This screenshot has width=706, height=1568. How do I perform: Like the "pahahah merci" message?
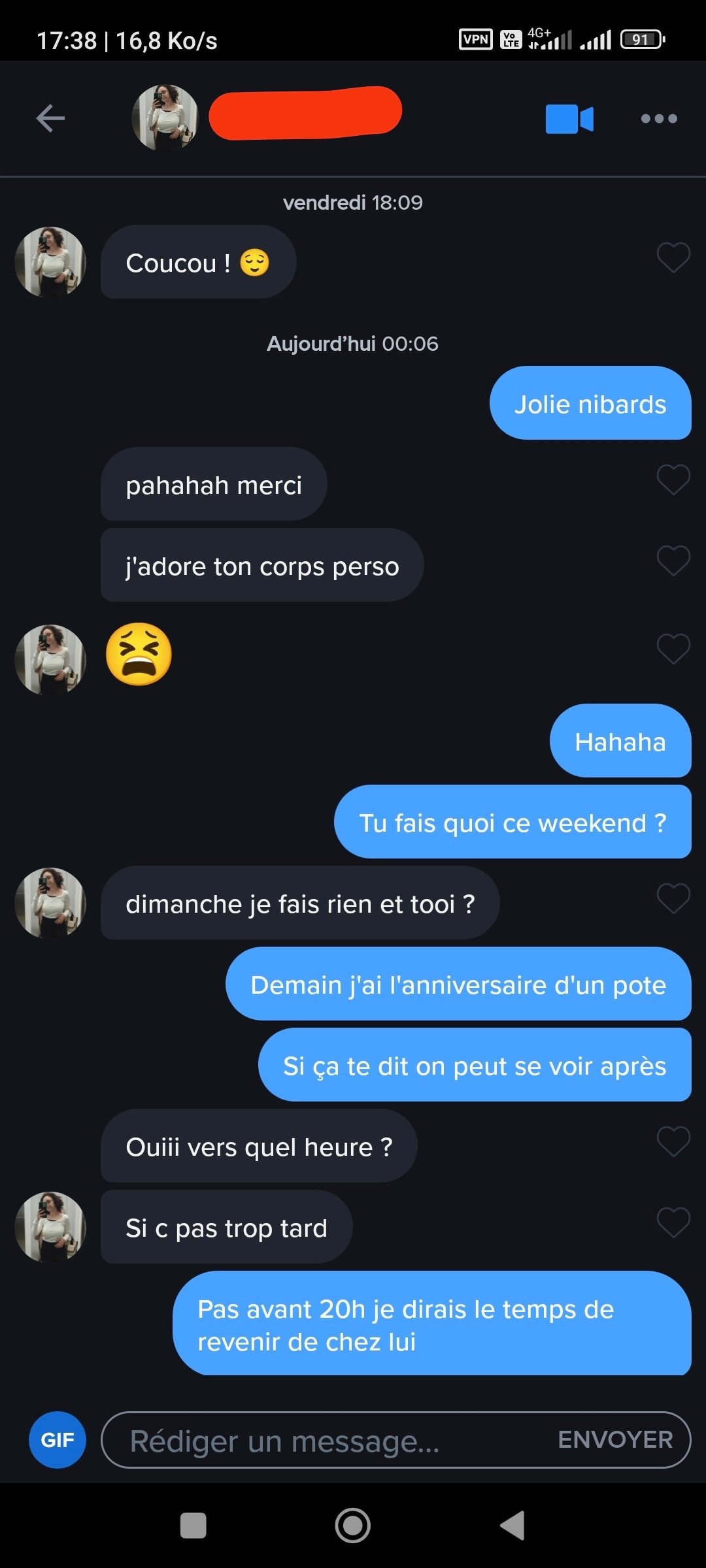coord(673,480)
